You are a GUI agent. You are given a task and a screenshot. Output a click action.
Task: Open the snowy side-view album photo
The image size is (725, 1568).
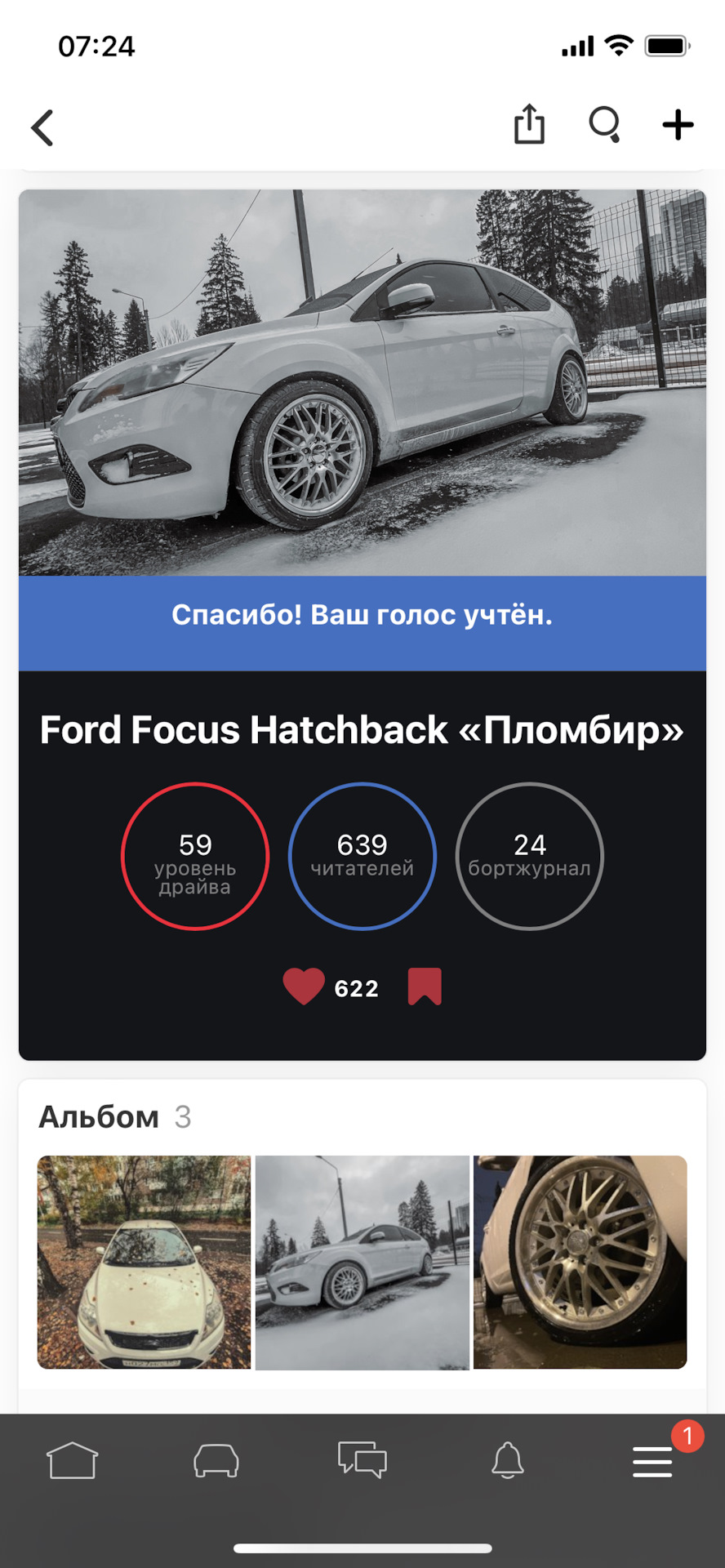(362, 1262)
